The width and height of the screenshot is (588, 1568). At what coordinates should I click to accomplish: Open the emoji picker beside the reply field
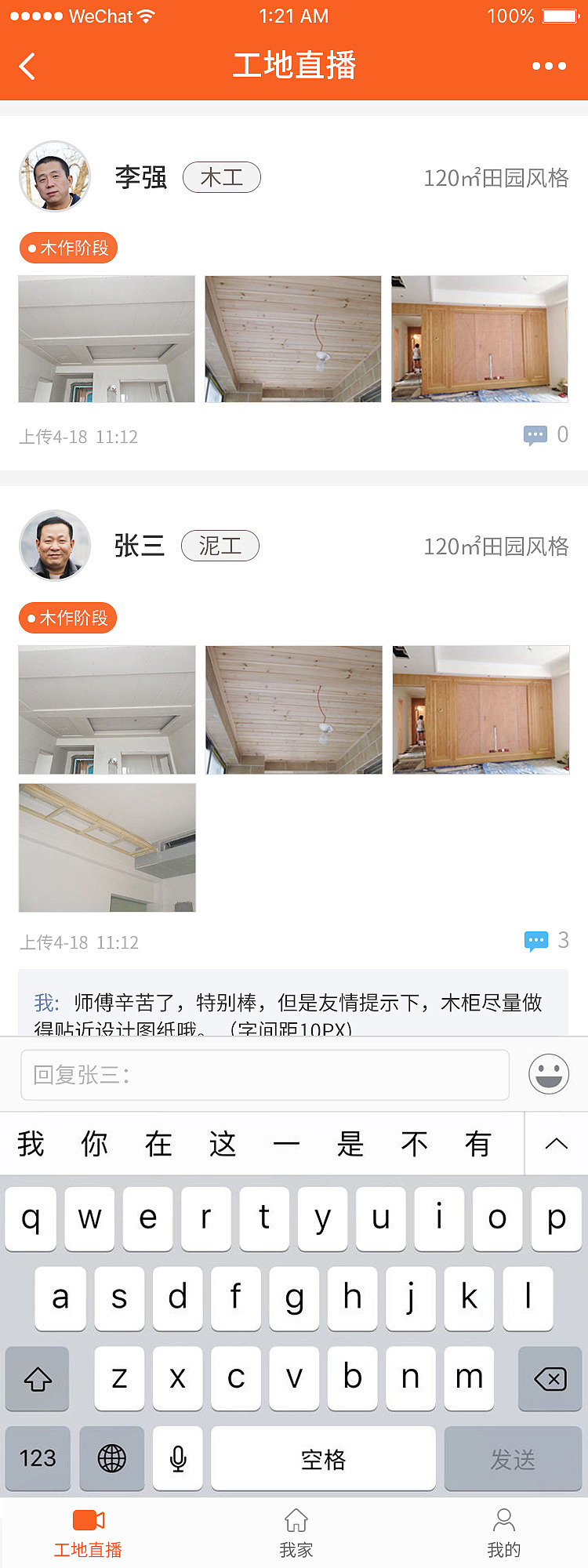[x=548, y=1073]
